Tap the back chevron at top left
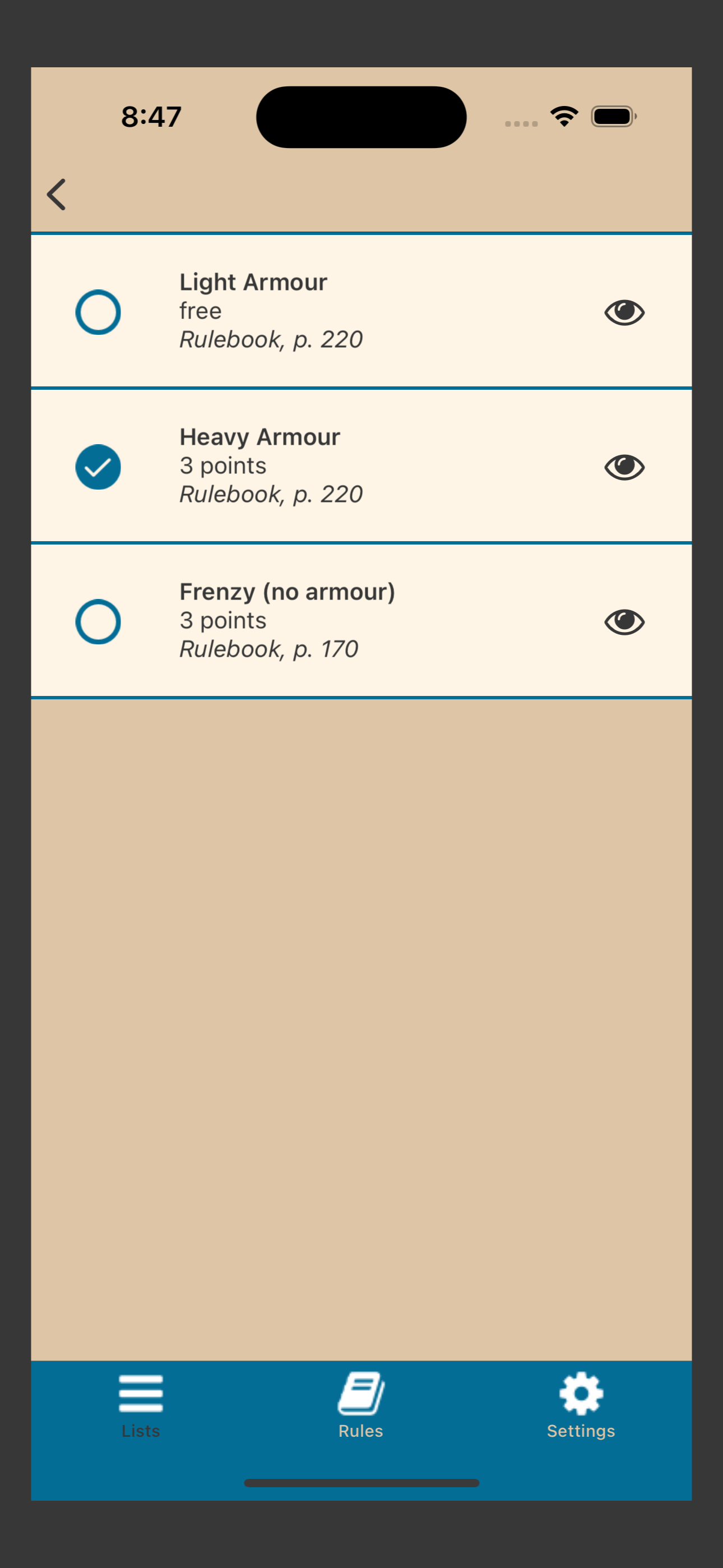Screen dimensions: 723x1568 (x=56, y=194)
